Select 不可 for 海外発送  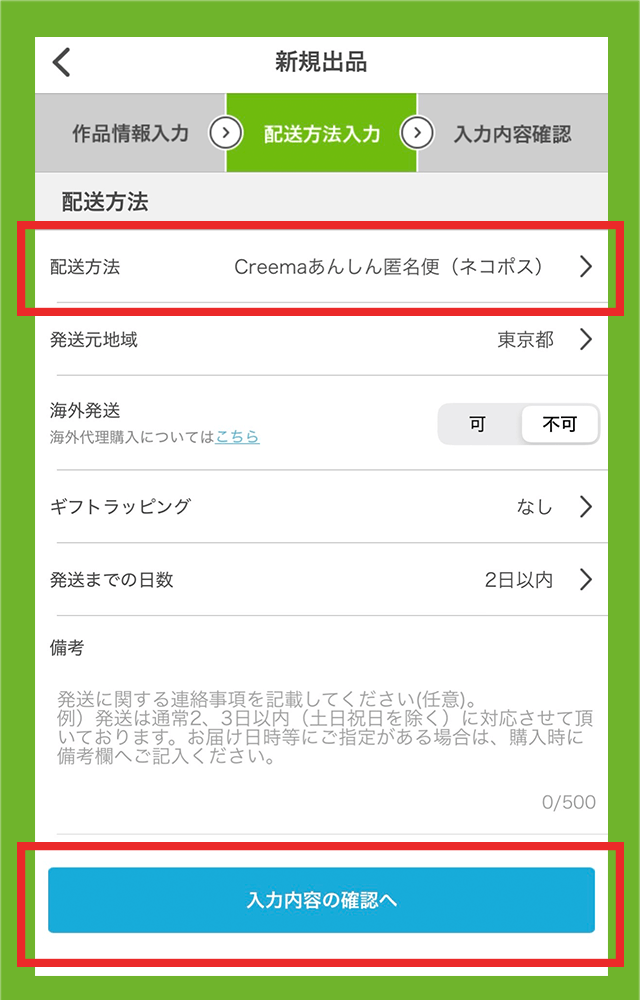pyautogui.click(x=559, y=424)
